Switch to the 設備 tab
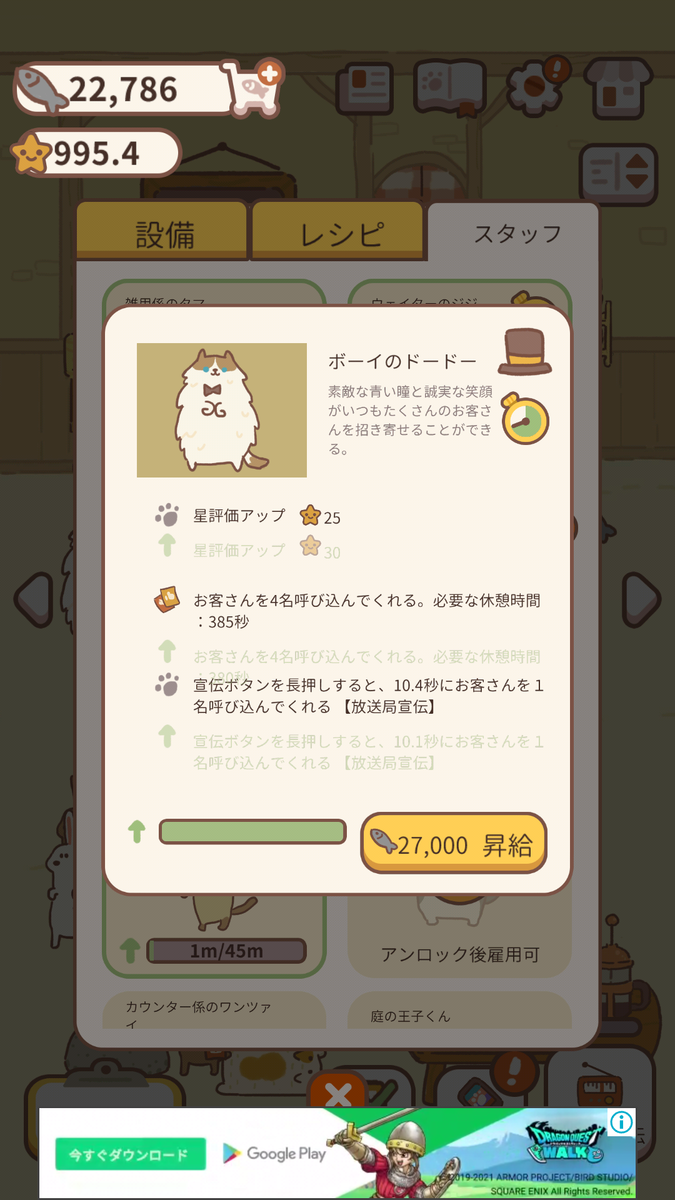 164,233
